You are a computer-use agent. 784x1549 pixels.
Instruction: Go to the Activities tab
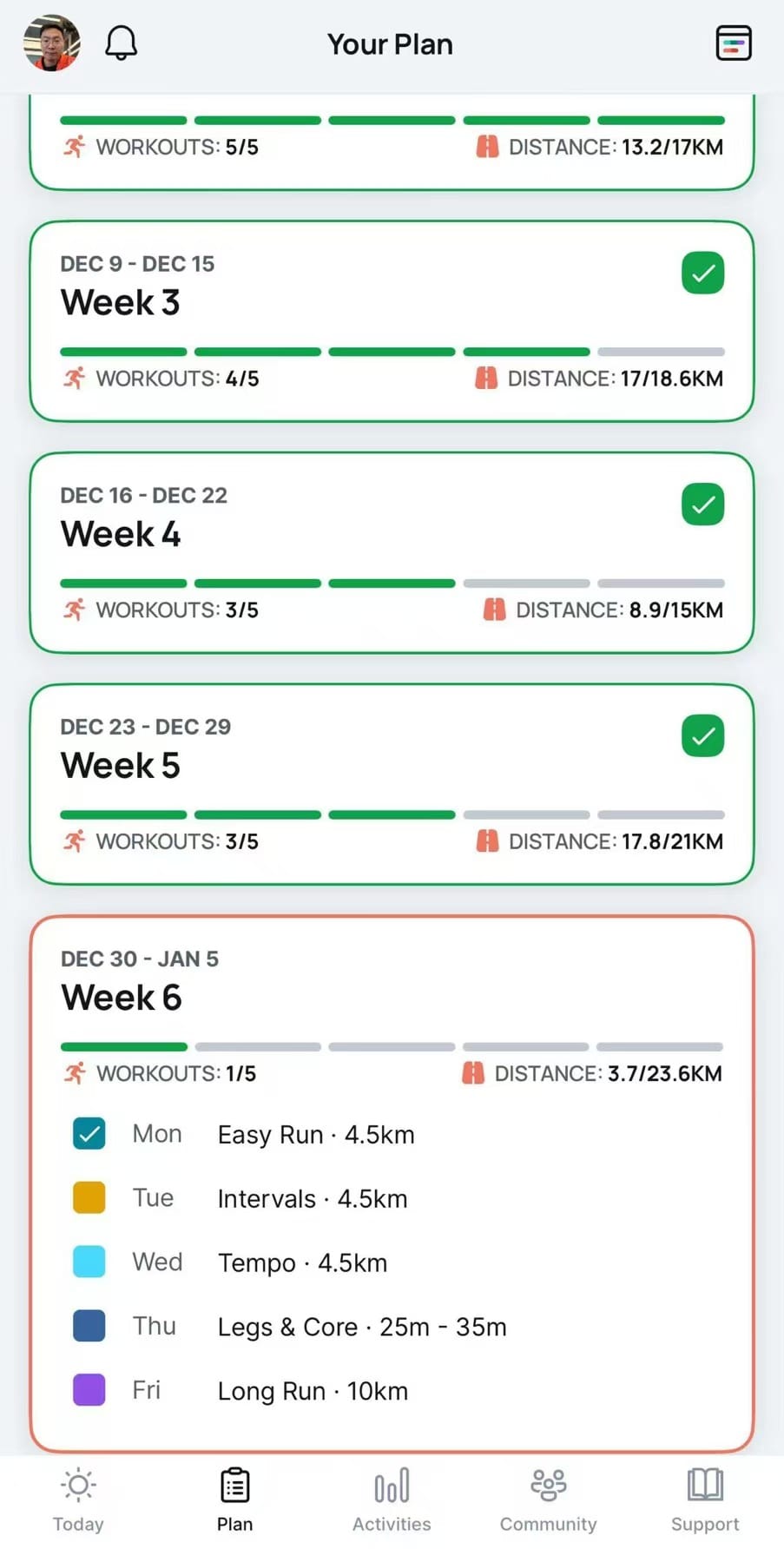point(392,1500)
